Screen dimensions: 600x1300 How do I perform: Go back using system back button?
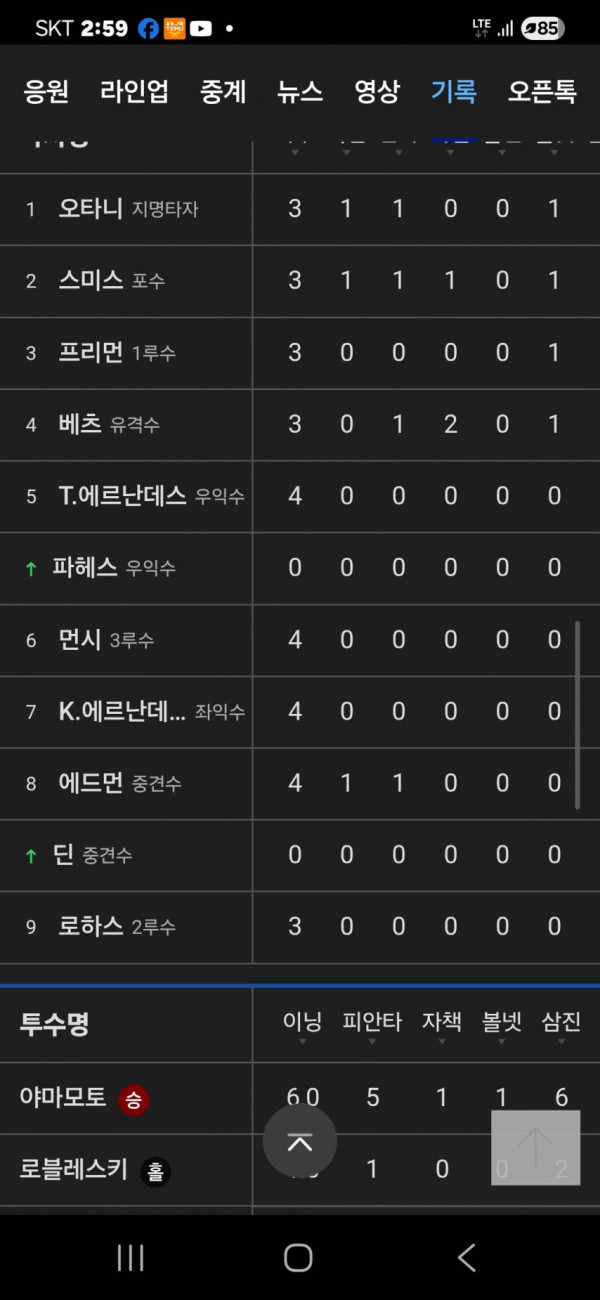(x=466, y=1257)
